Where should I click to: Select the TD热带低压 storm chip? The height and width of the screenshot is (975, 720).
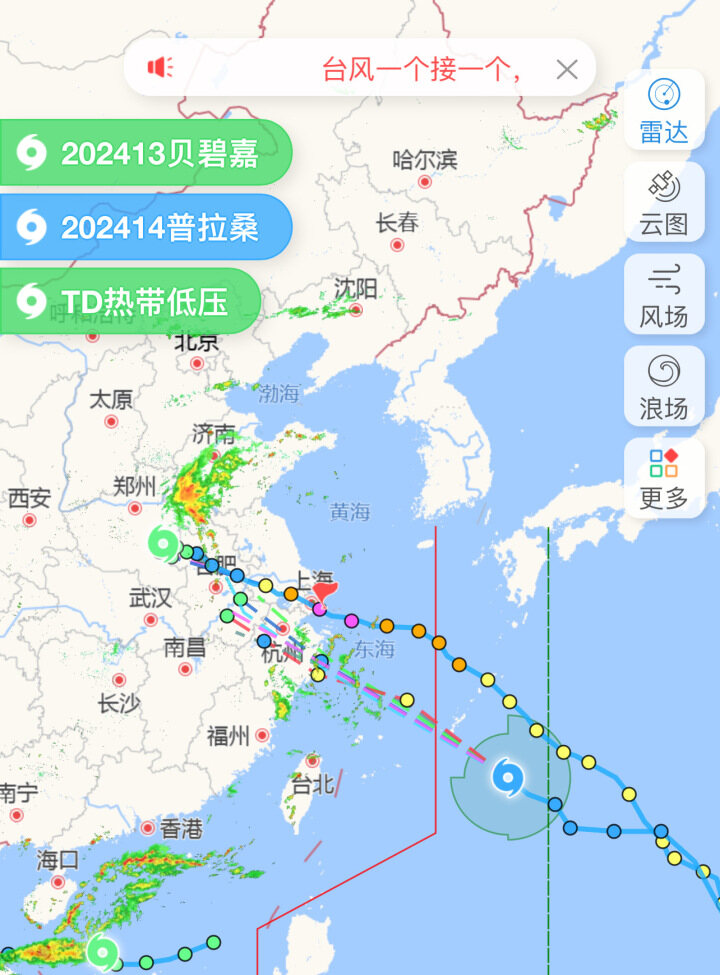(x=130, y=301)
